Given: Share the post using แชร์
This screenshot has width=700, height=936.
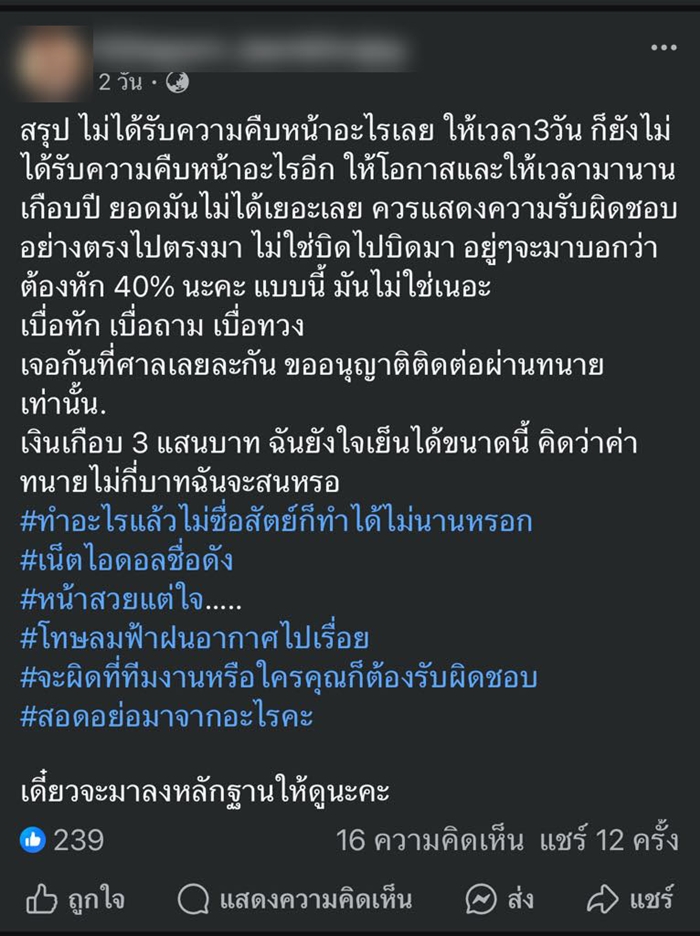Looking at the screenshot, I should tap(630, 900).
